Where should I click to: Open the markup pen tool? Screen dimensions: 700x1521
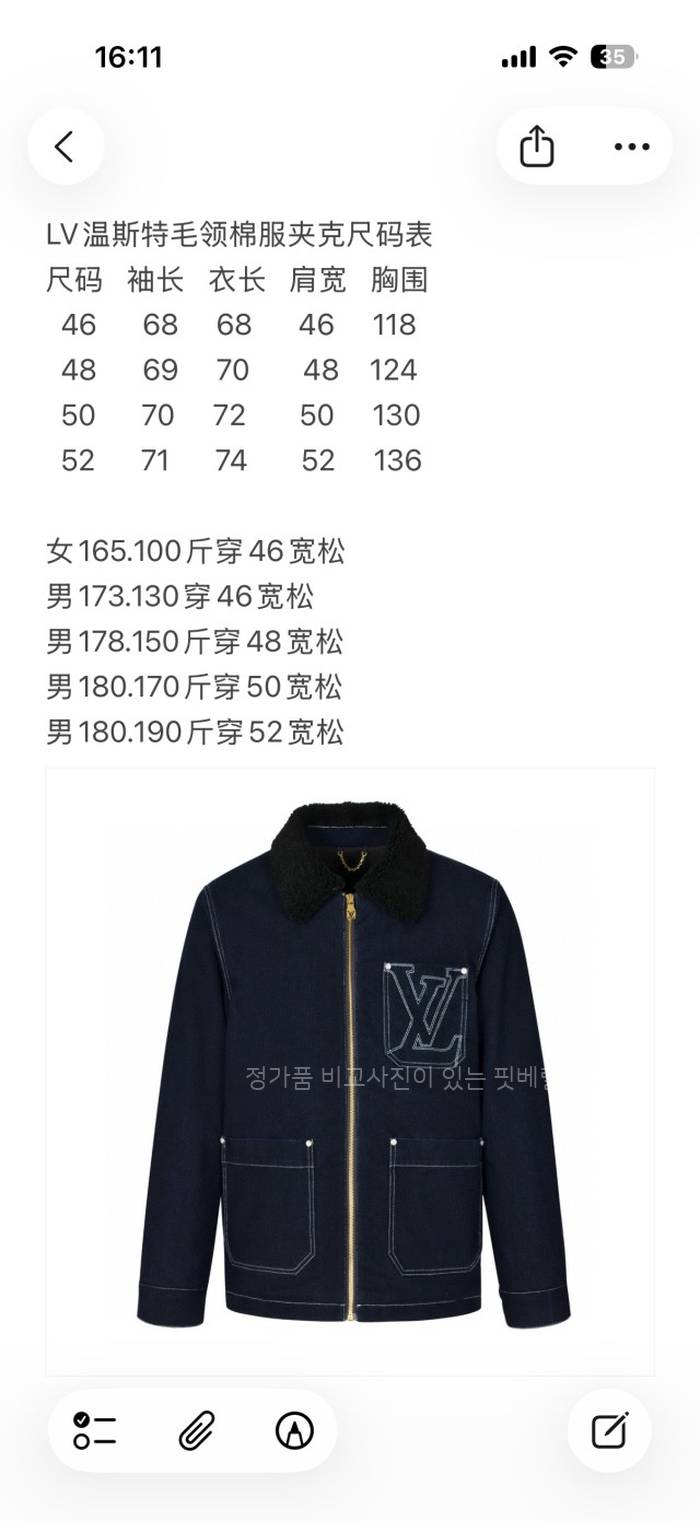click(x=294, y=1431)
